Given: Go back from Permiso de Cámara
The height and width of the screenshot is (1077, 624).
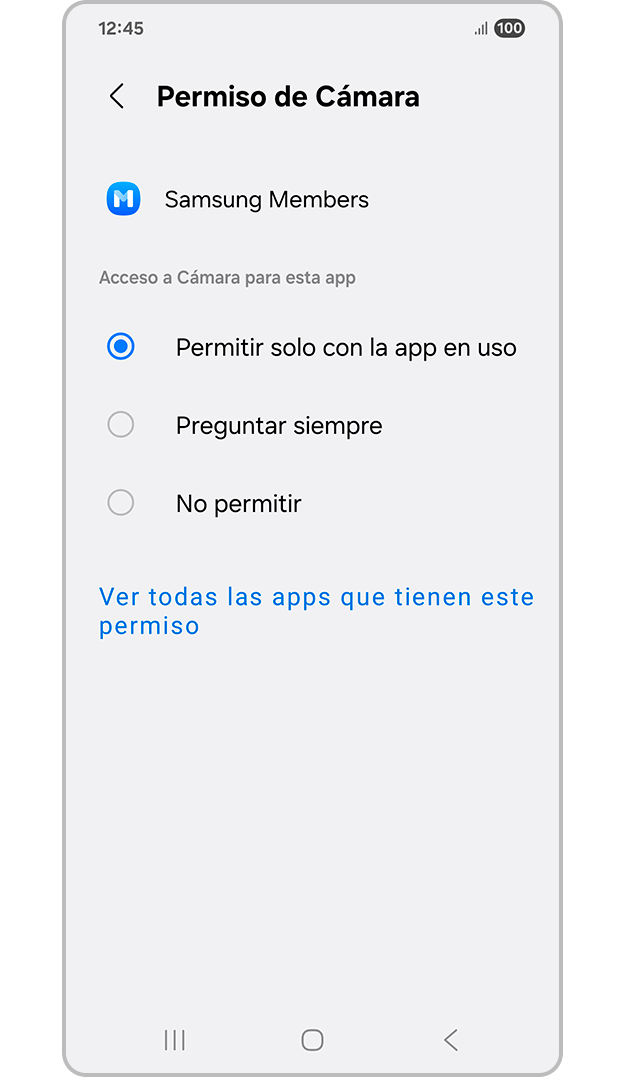Looking at the screenshot, I should 117,97.
